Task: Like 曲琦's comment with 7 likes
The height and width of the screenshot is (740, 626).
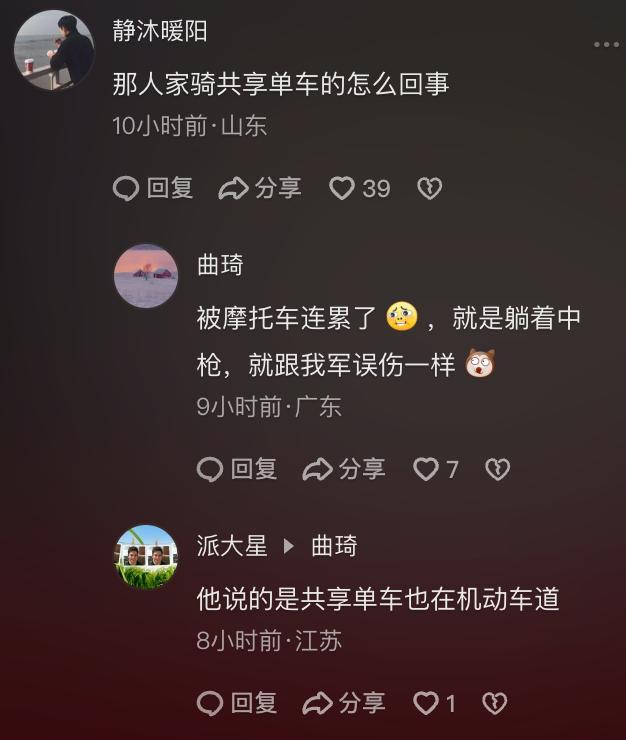Action: tap(427, 468)
